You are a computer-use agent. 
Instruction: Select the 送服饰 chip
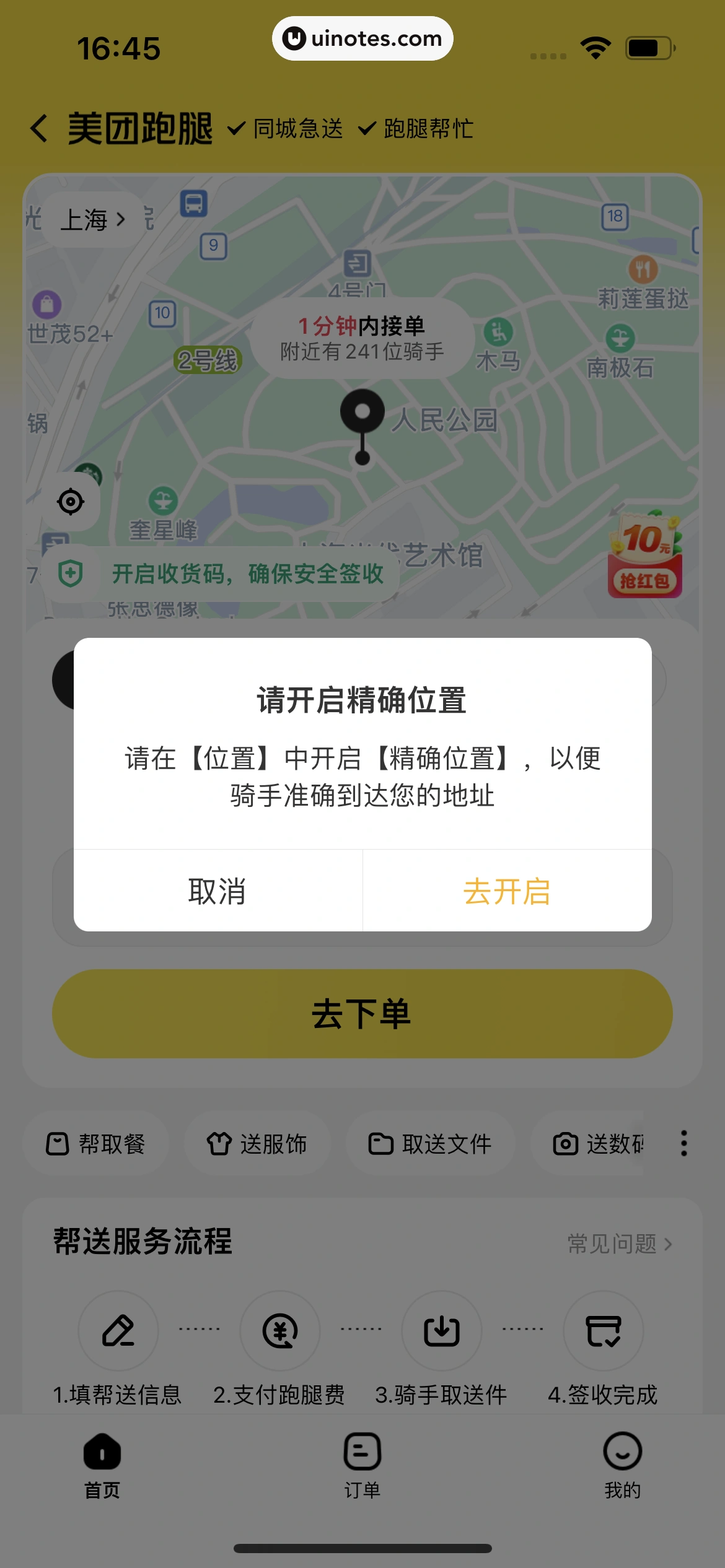(257, 1144)
